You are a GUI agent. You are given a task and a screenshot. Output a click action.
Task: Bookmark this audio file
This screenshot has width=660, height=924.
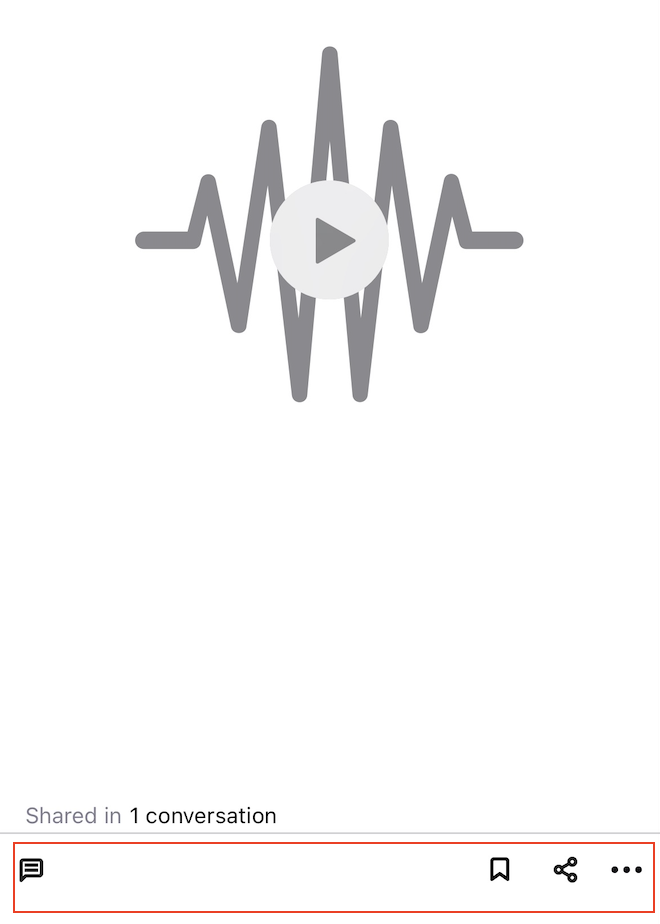pyautogui.click(x=500, y=870)
